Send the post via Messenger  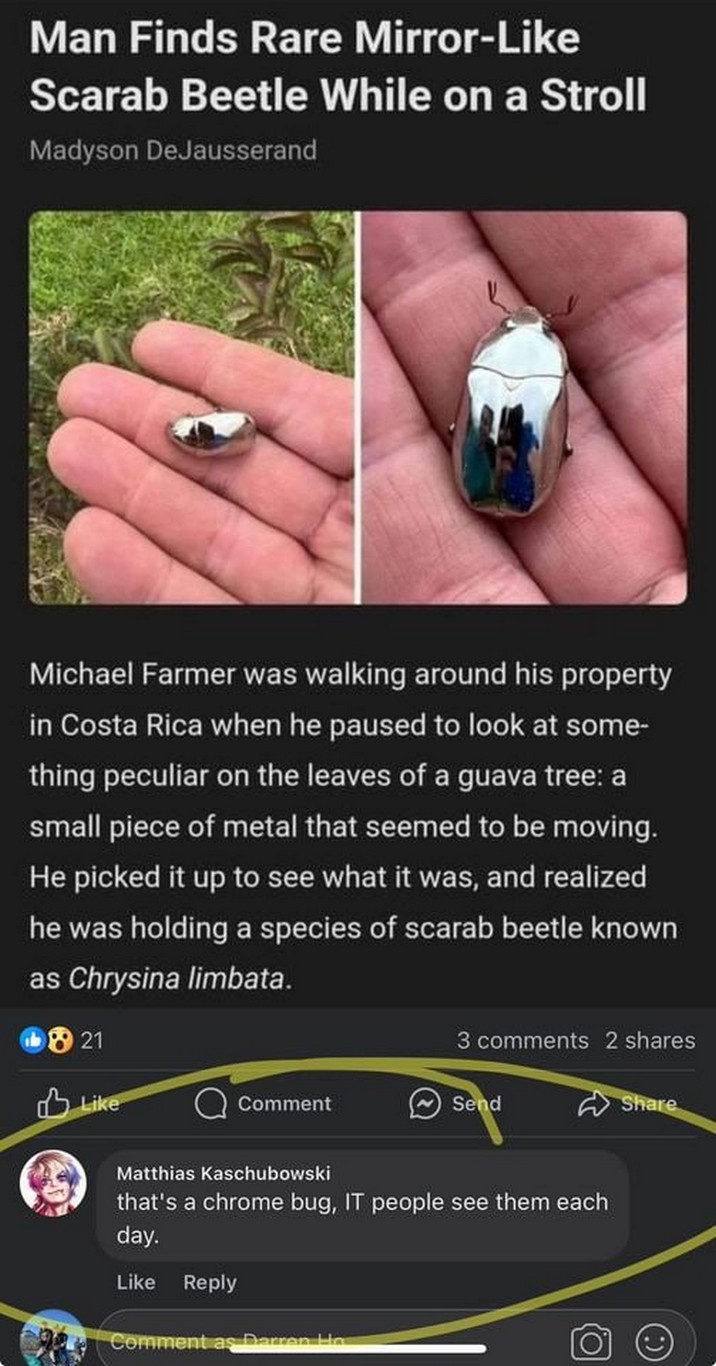coord(456,1104)
